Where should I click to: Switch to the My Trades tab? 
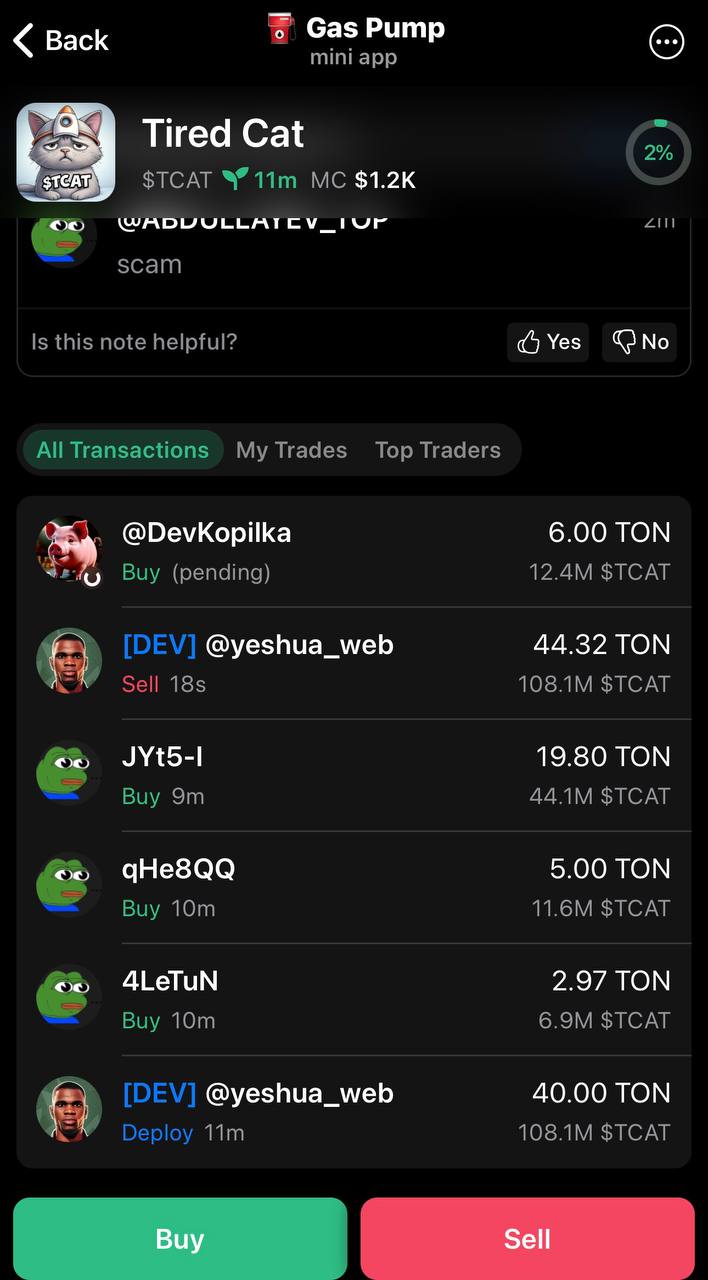pyautogui.click(x=291, y=450)
